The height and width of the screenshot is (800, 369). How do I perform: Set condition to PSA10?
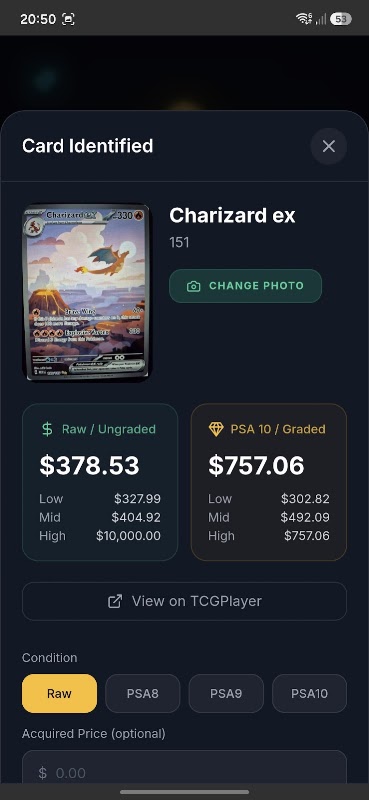click(309, 693)
